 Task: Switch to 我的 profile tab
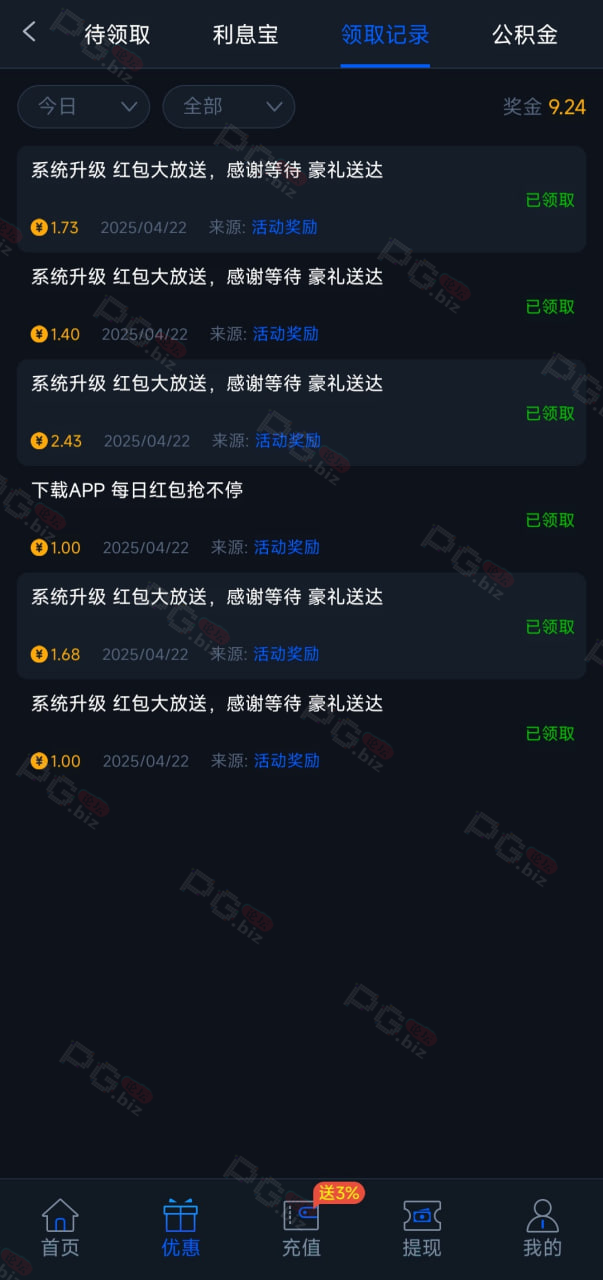coord(542,1228)
